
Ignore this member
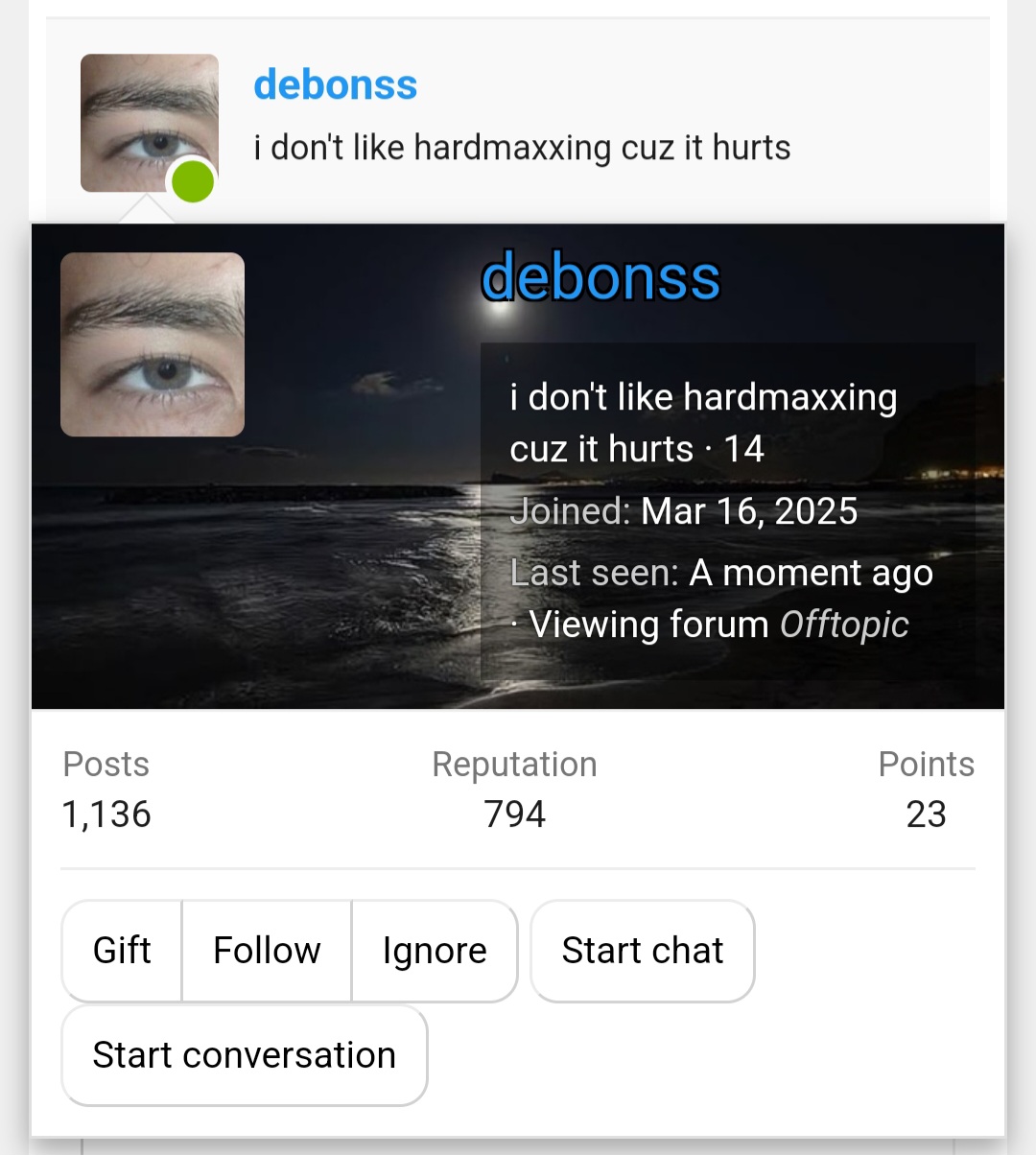[435, 951]
